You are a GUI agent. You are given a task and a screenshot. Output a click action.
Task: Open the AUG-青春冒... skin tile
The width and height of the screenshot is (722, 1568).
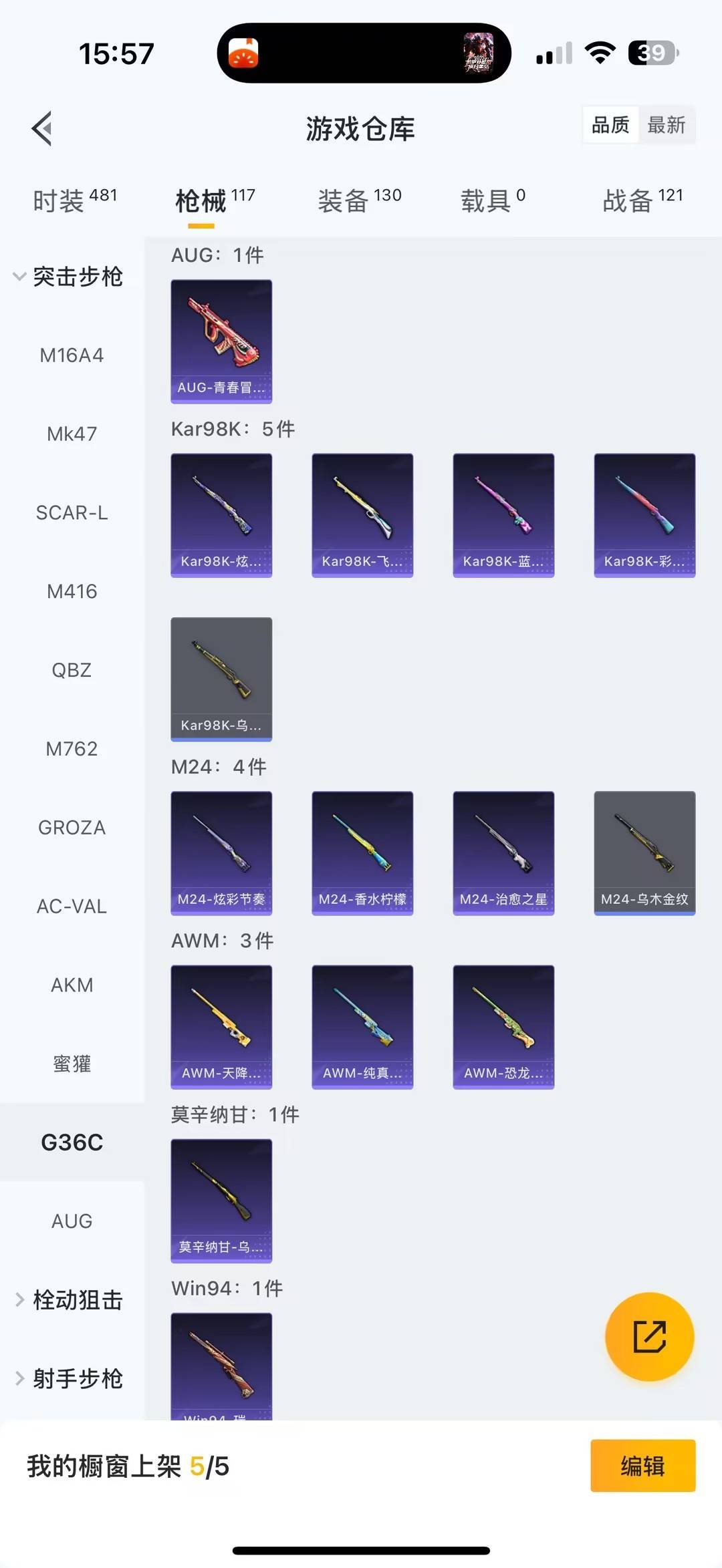[x=221, y=341]
